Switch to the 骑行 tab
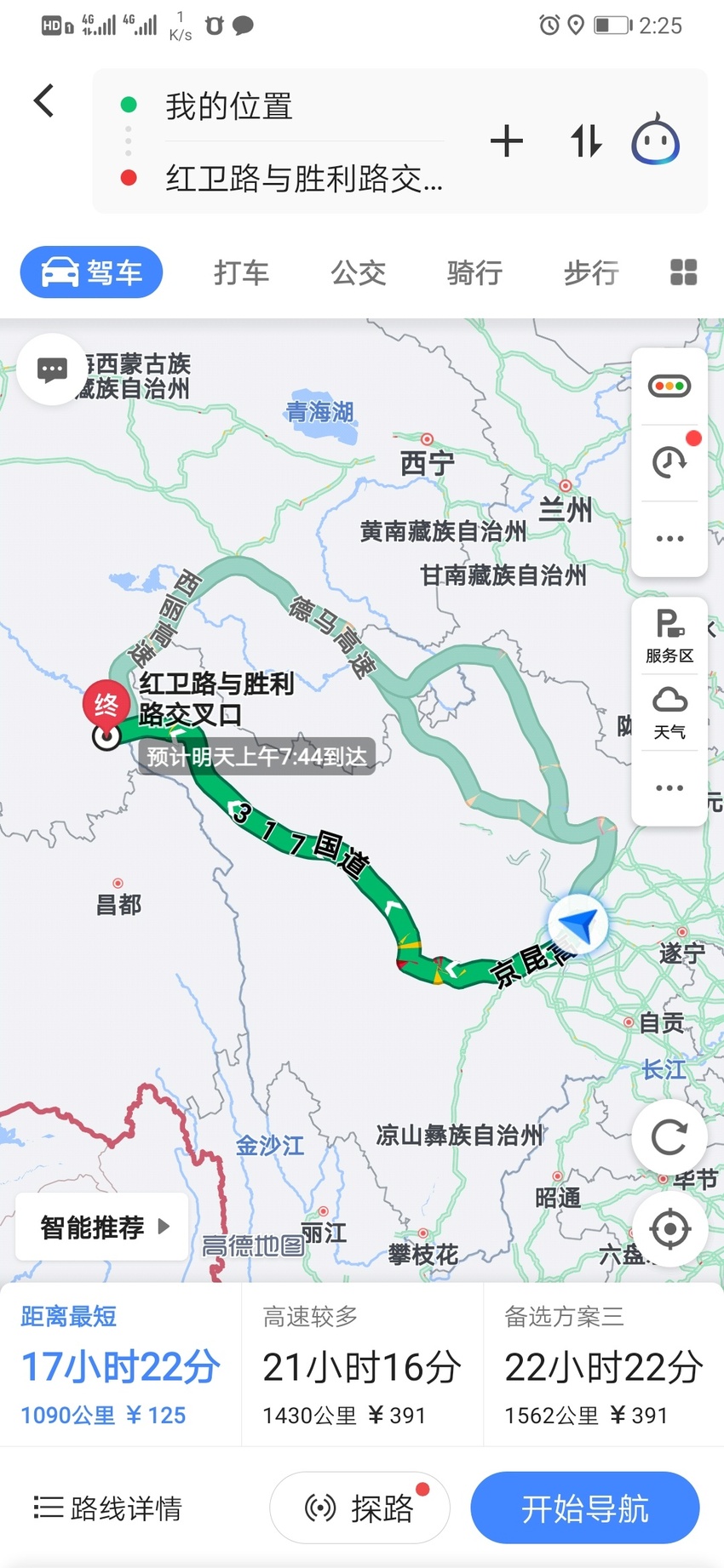Image resolution: width=724 pixels, height=1568 pixels. [x=474, y=272]
